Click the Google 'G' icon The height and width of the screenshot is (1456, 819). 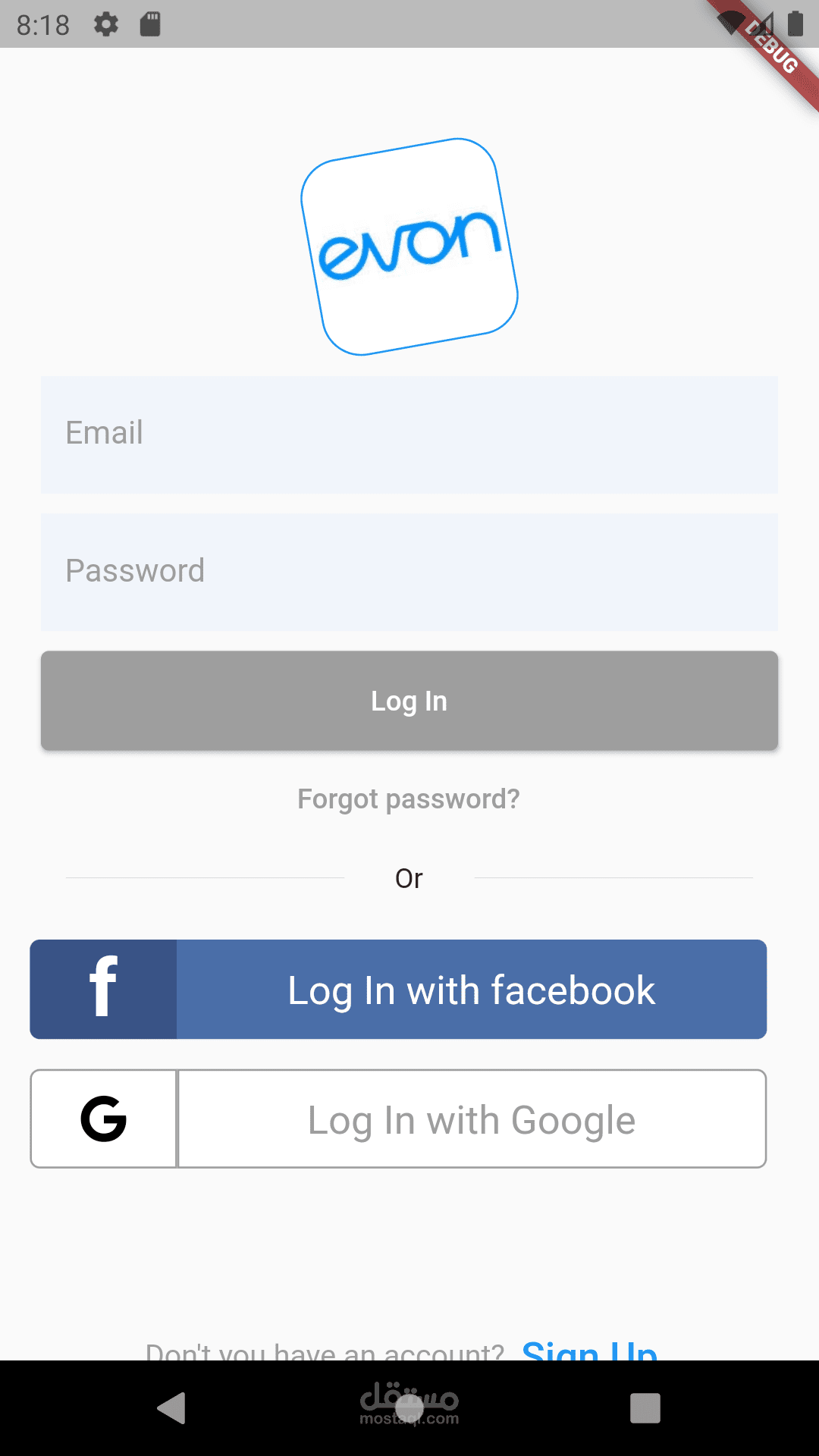[x=102, y=1119]
